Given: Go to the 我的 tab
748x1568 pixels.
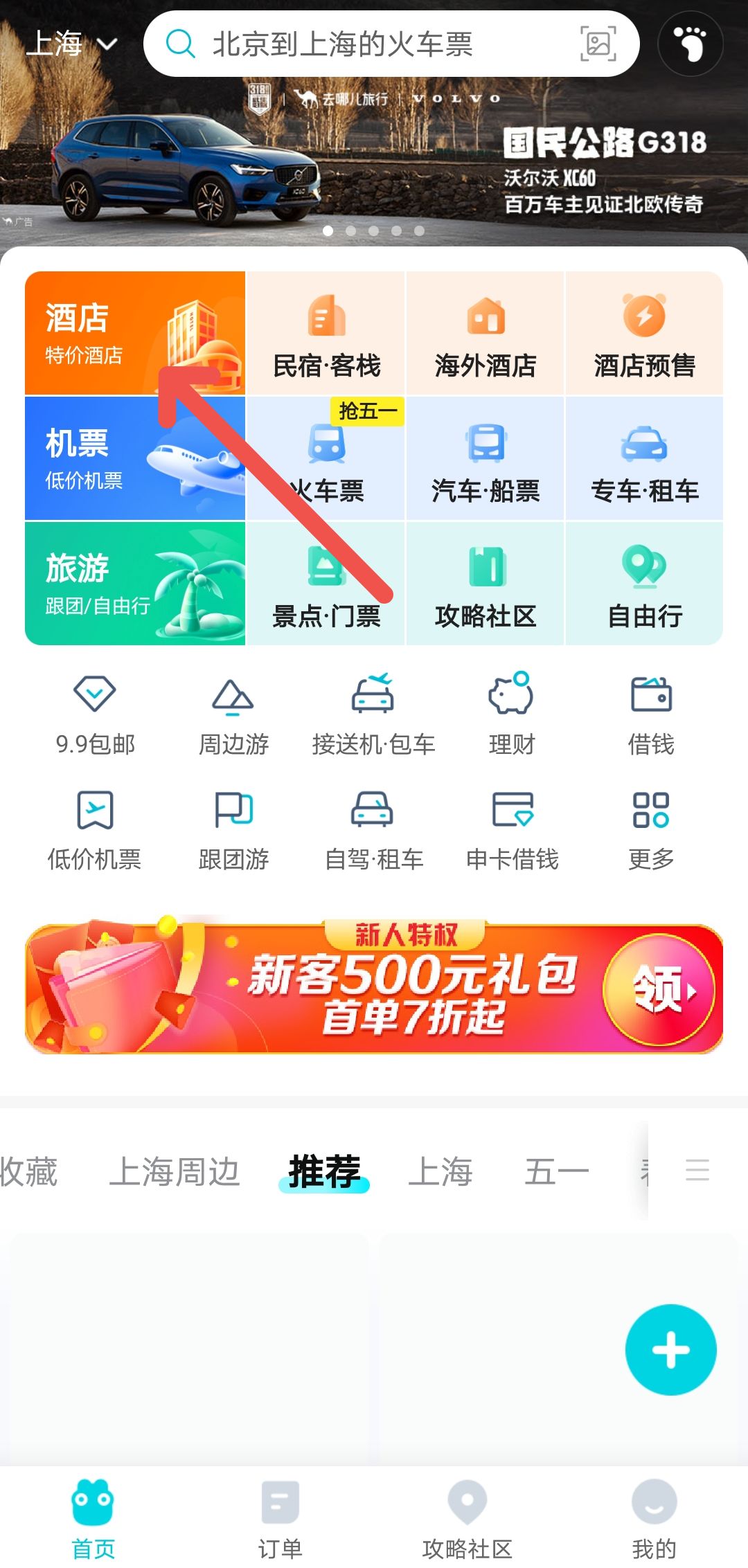Looking at the screenshot, I should coord(653,1519).
